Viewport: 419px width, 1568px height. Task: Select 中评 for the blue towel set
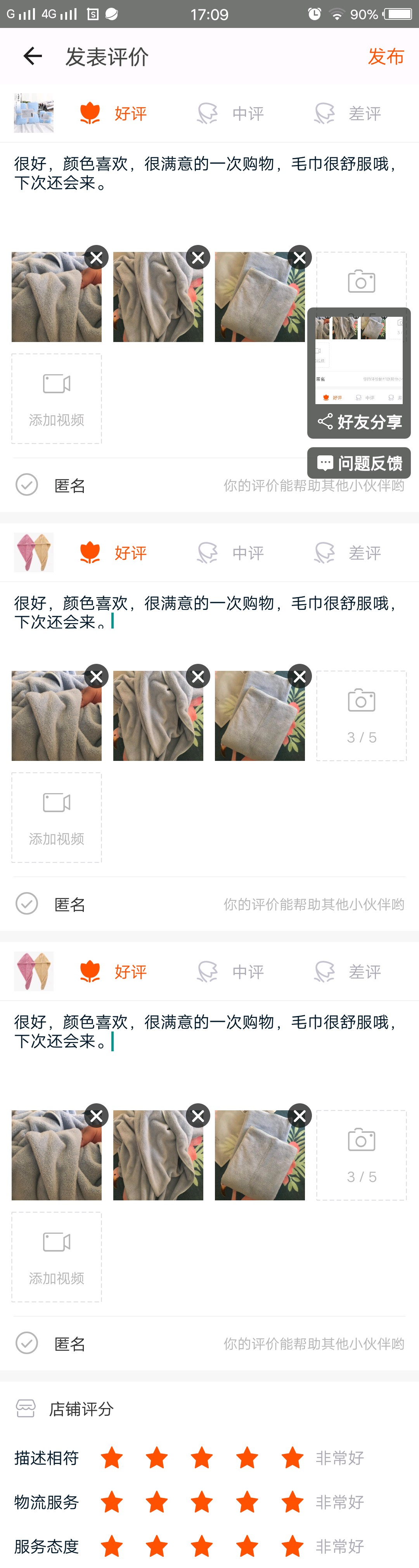231,114
